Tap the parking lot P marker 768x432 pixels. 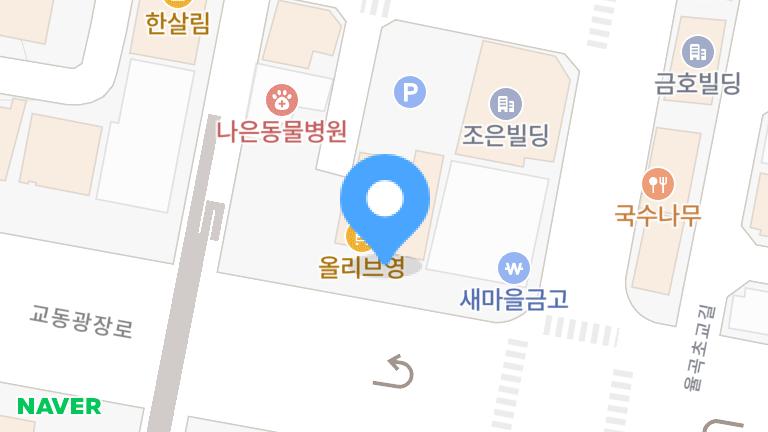point(408,93)
